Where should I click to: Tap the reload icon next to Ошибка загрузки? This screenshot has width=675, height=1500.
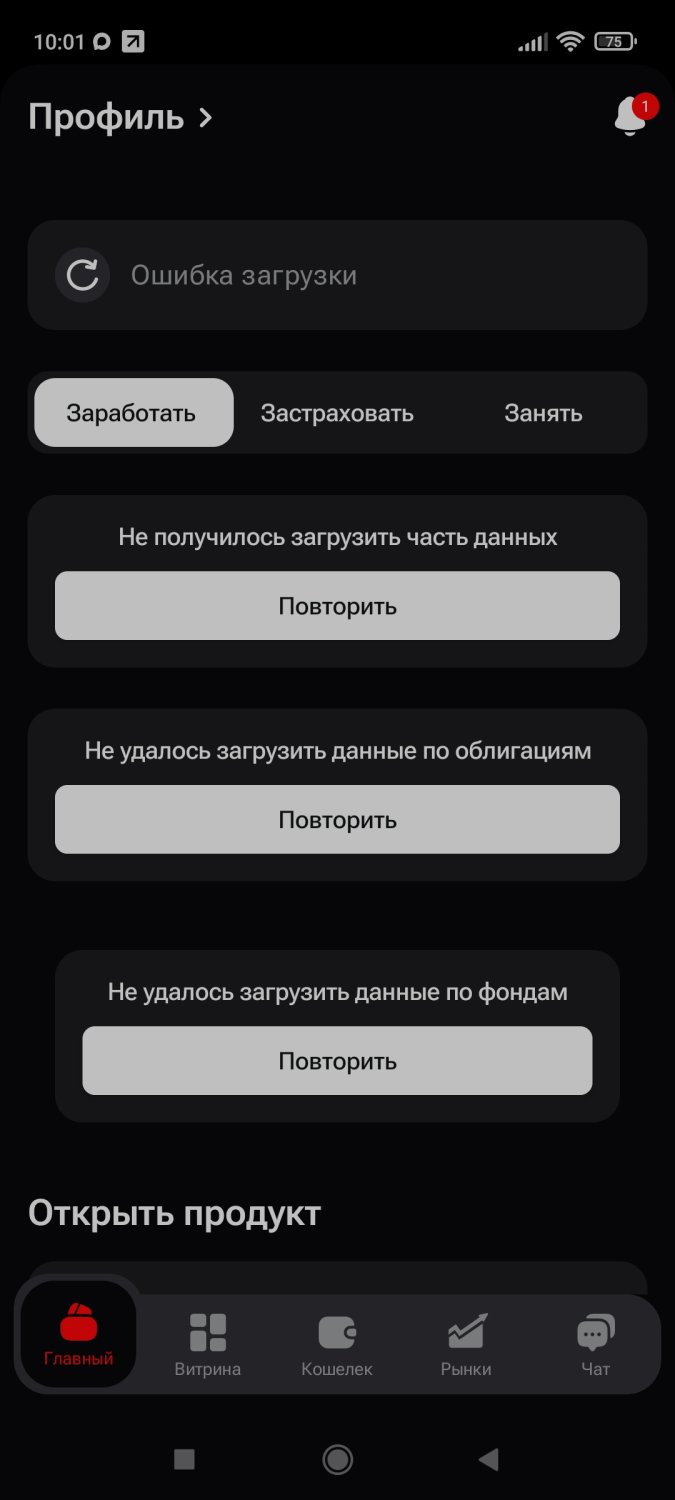pyautogui.click(x=82, y=275)
